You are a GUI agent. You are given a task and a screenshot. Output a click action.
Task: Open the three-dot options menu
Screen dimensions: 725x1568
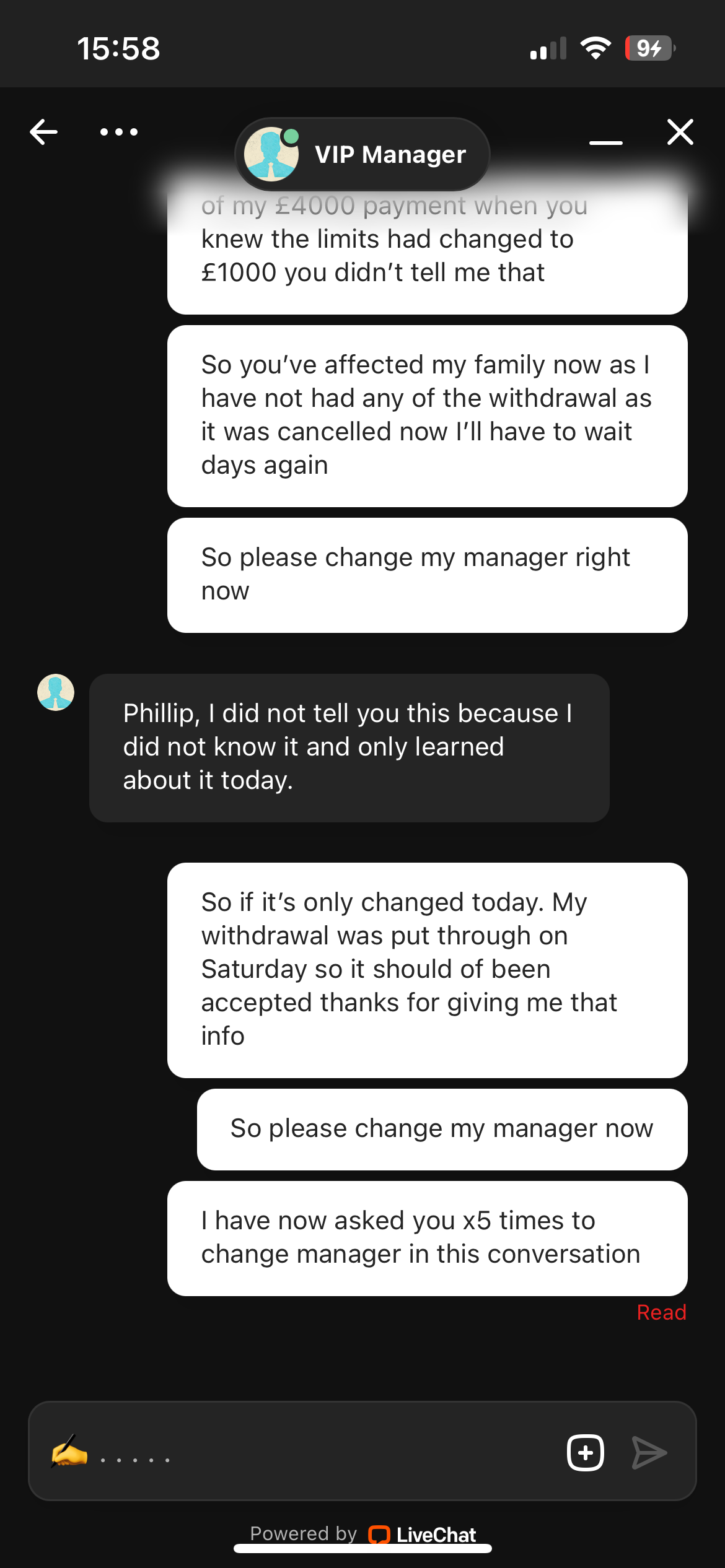(119, 132)
